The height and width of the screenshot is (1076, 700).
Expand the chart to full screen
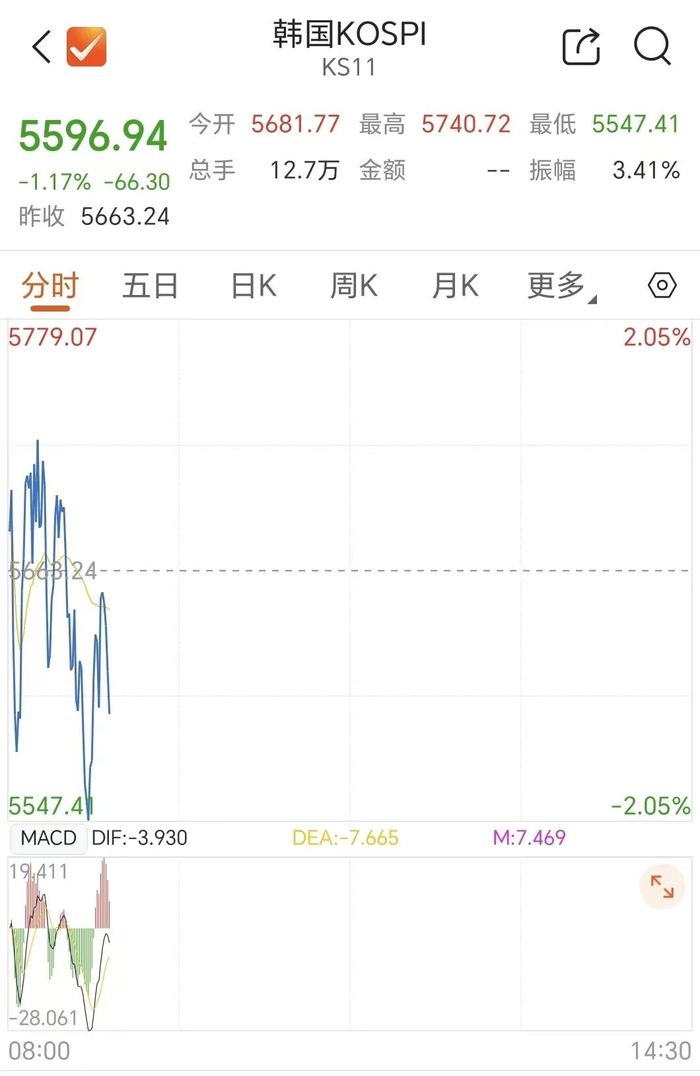[x=662, y=887]
